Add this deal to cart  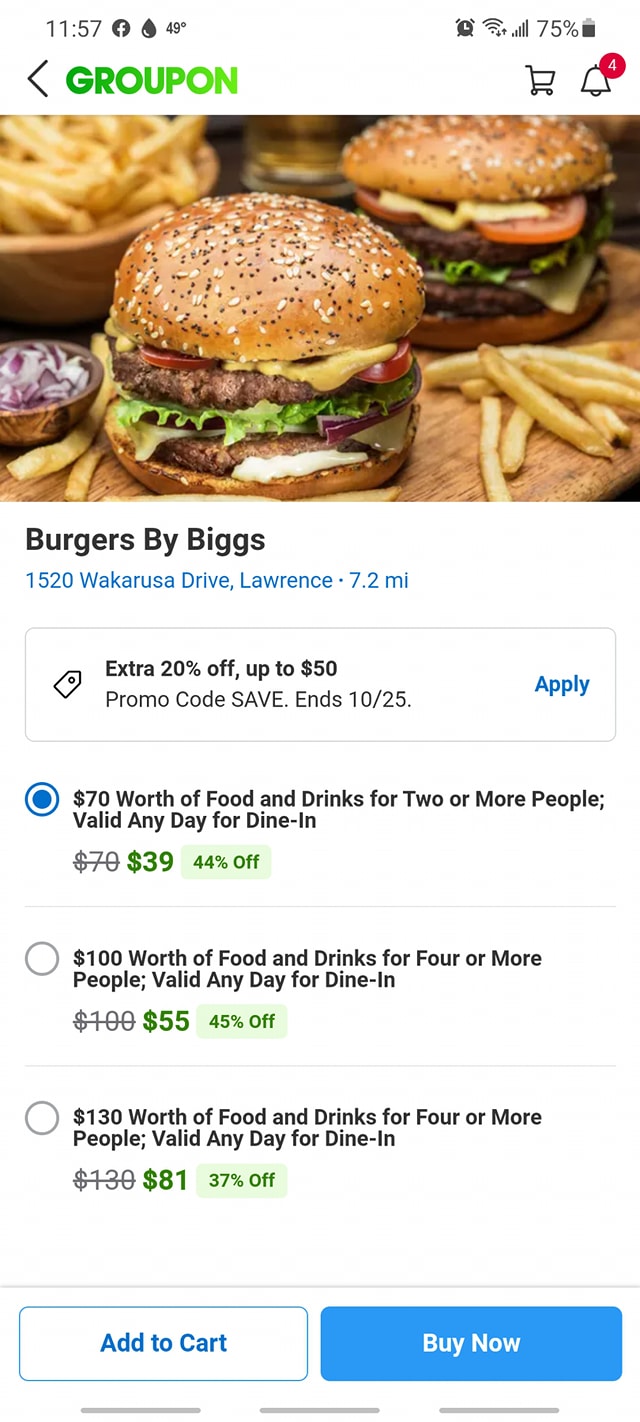(164, 1343)
